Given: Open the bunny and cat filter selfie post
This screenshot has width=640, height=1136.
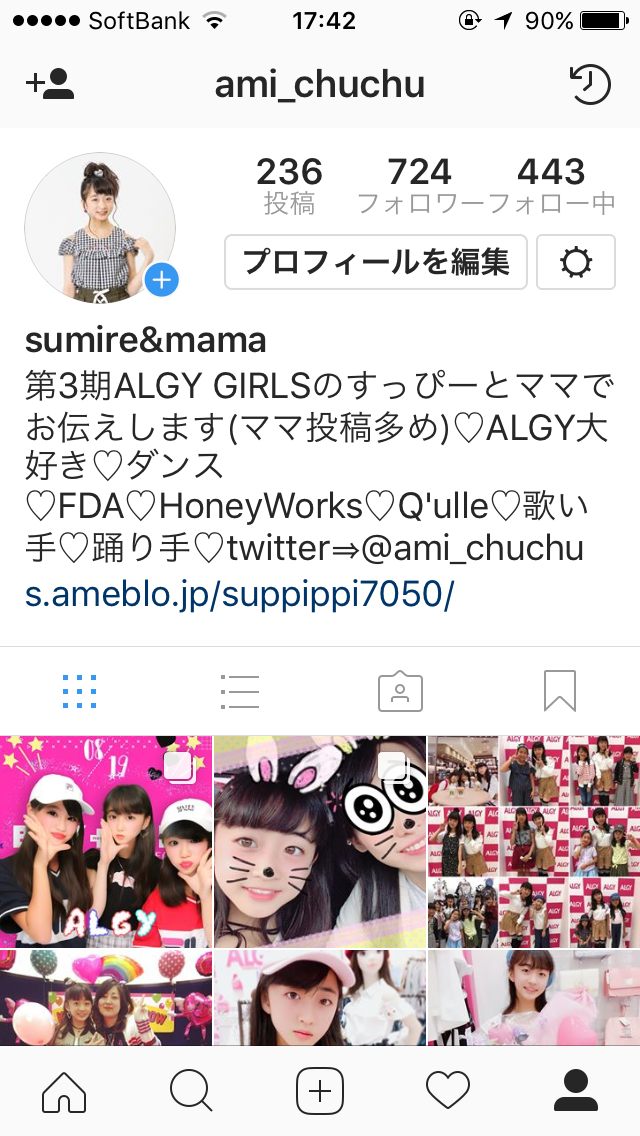Looking at the screenshot, I should (320, 841).
